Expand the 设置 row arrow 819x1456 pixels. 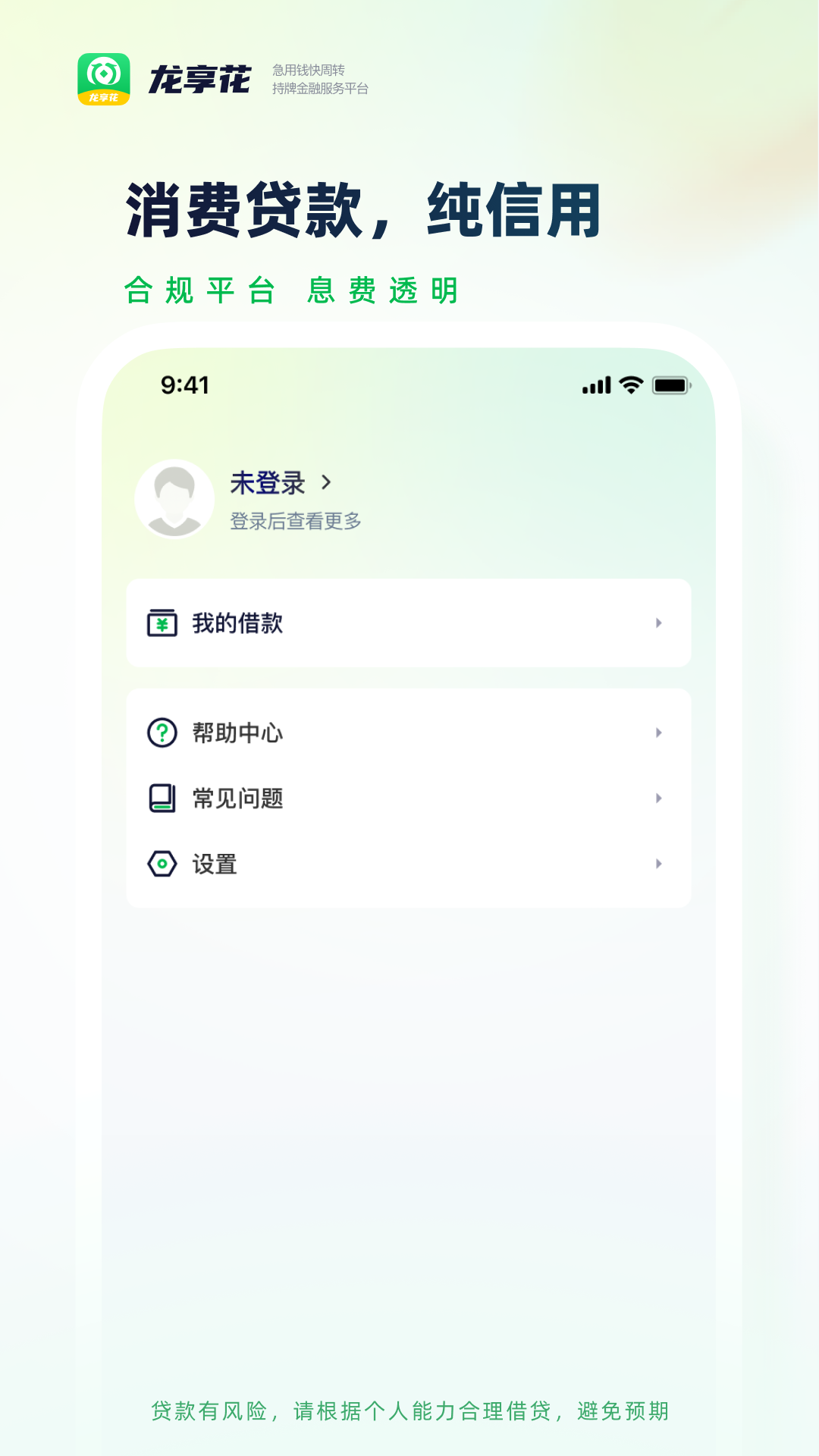[657, 864]
